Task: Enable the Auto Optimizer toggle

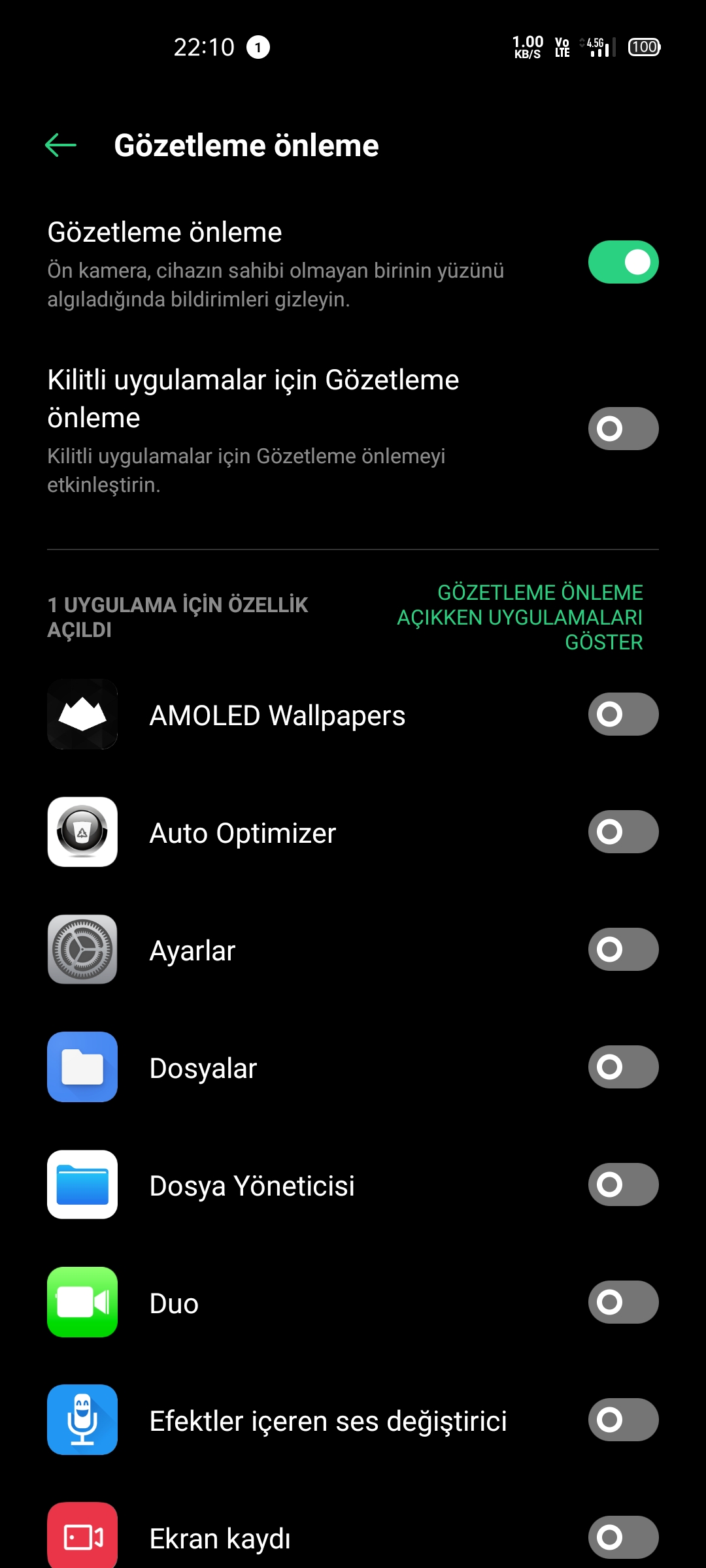Action: [x=623, y=832]
